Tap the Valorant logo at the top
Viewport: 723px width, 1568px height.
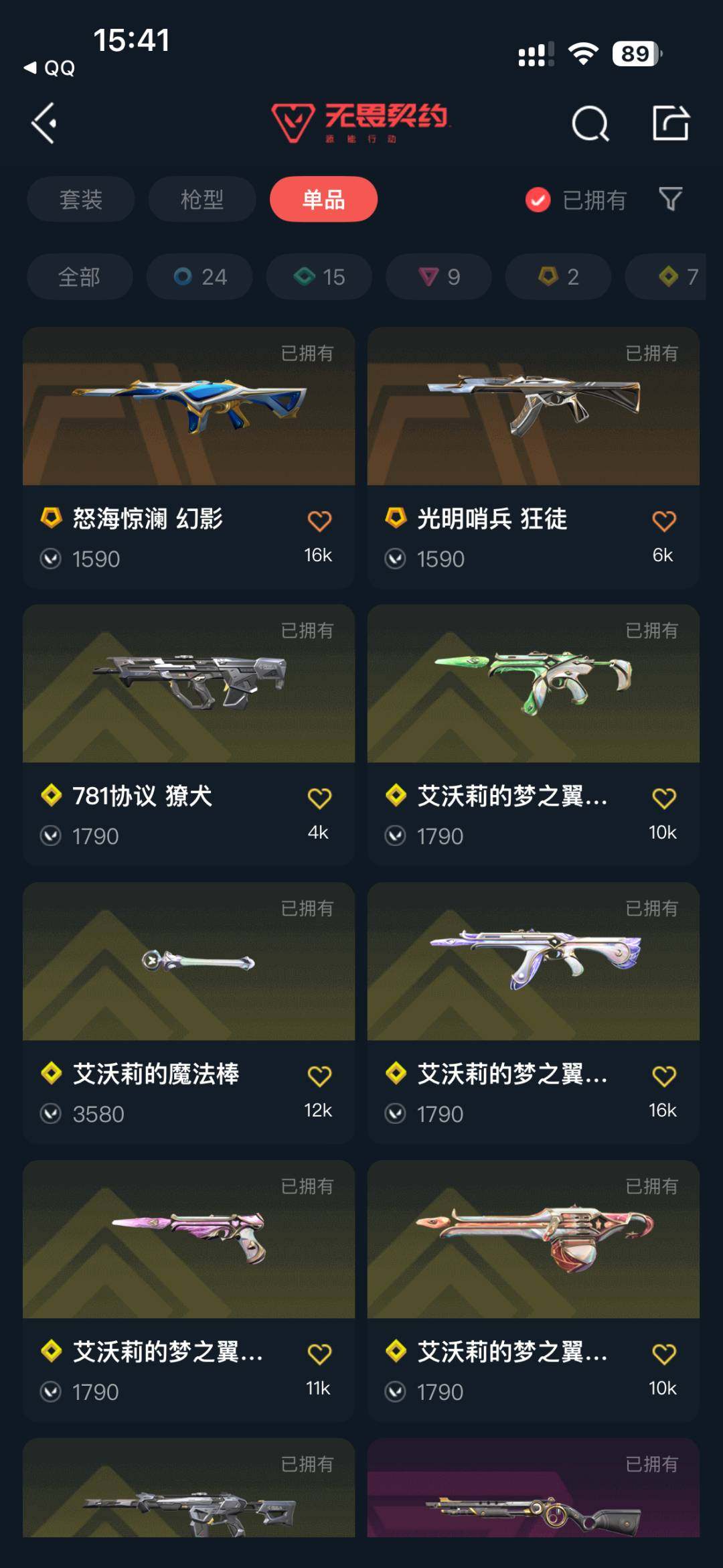click(361, 121)
